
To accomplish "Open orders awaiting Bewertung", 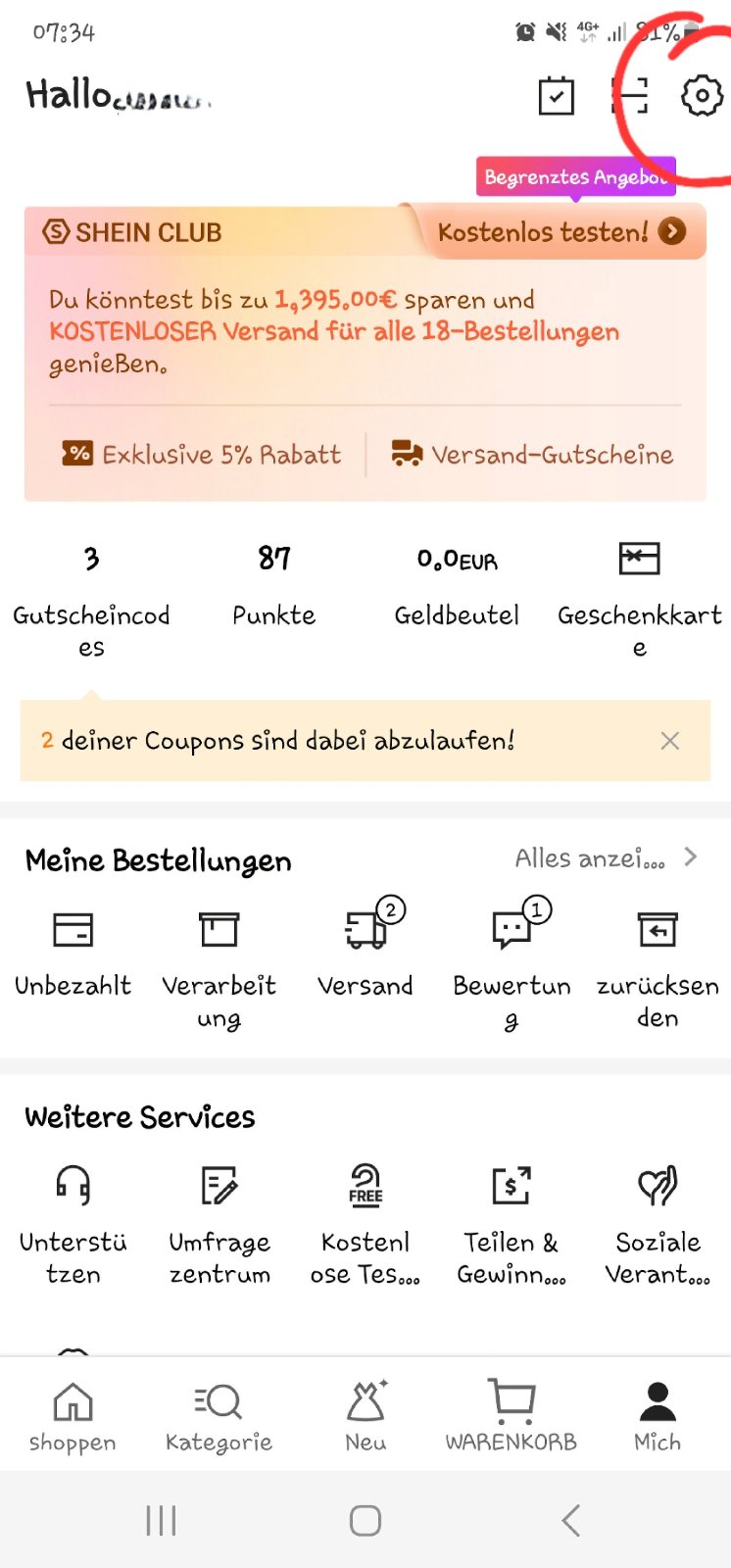I will pyautogui.click(x=512, y=965).
